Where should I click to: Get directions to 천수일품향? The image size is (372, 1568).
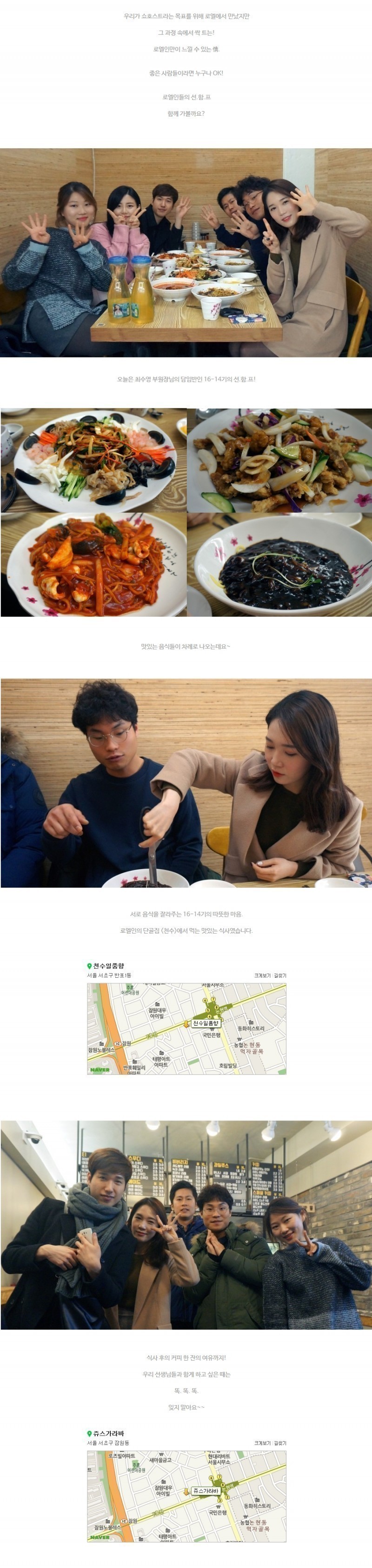click(280, 975)
